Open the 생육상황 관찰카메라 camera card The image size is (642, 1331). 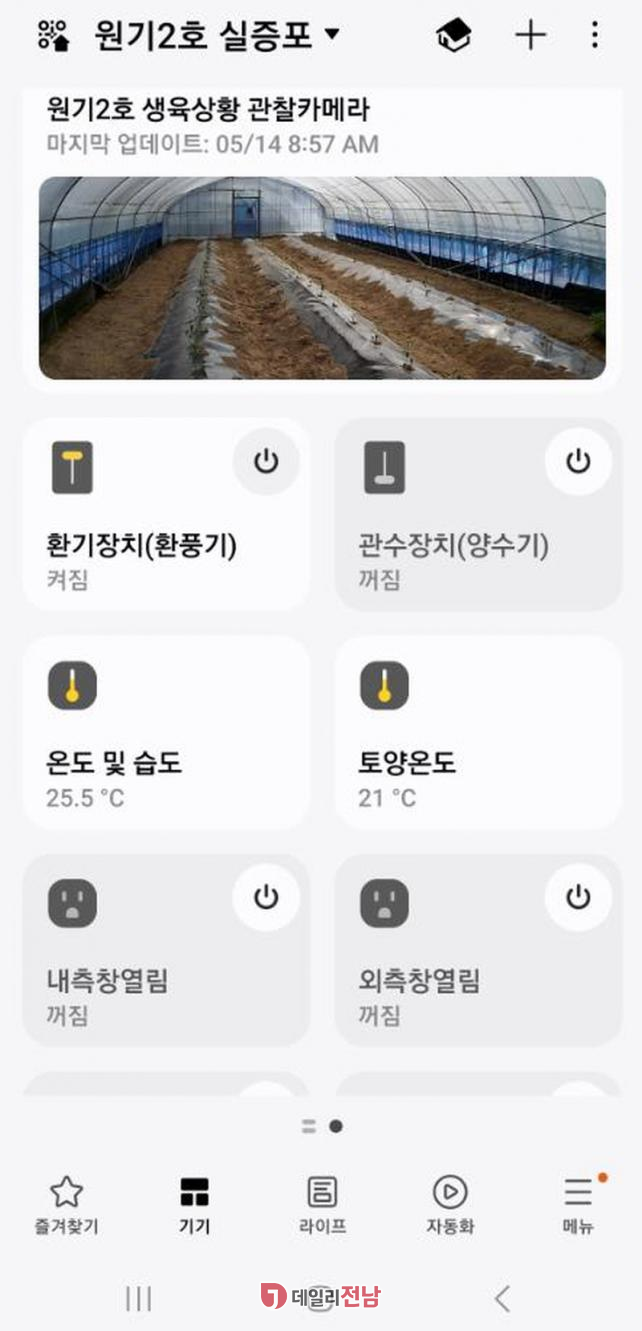[321, 278]
